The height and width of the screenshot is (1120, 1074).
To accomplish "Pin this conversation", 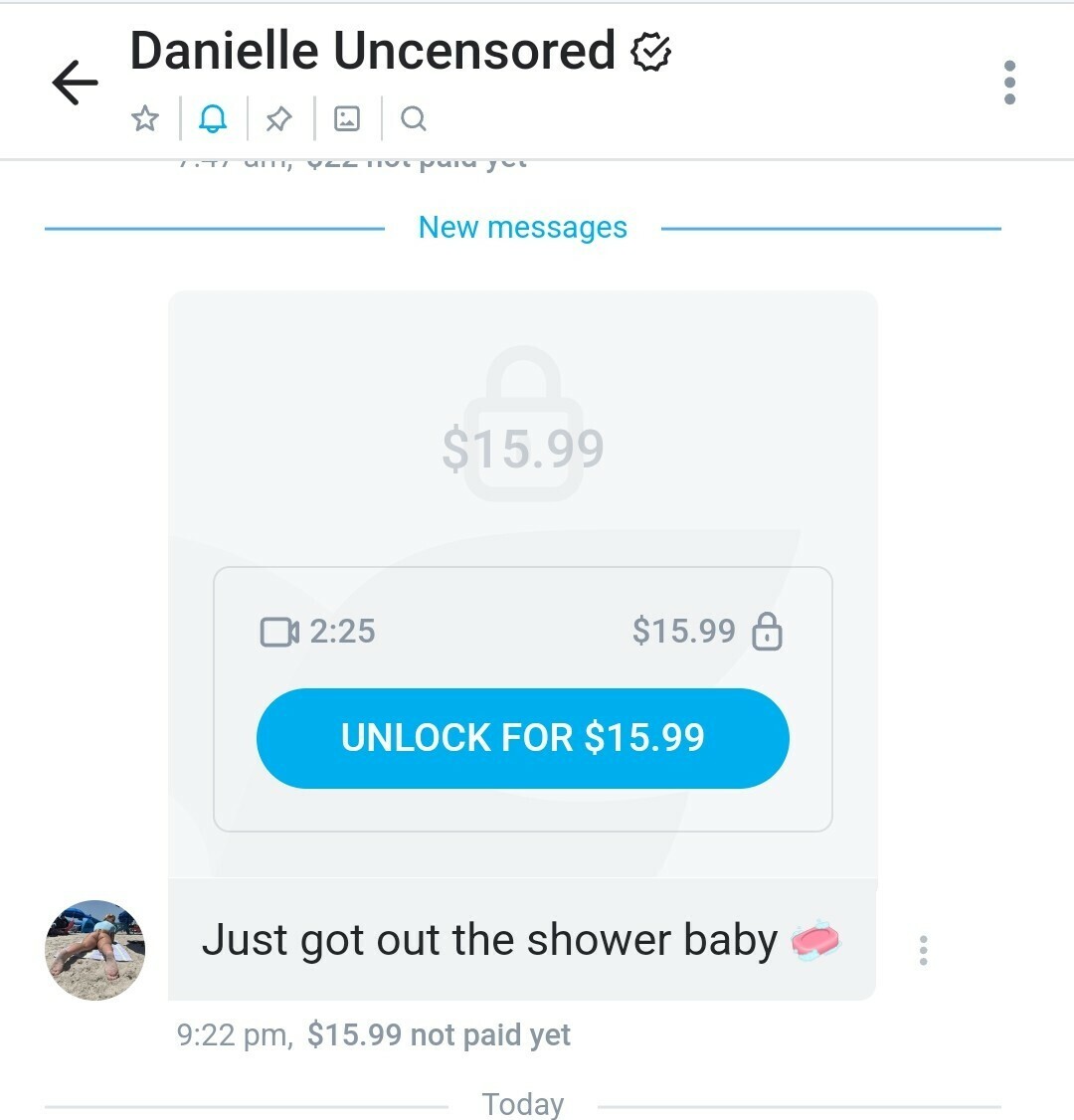I will pos(279,119).
